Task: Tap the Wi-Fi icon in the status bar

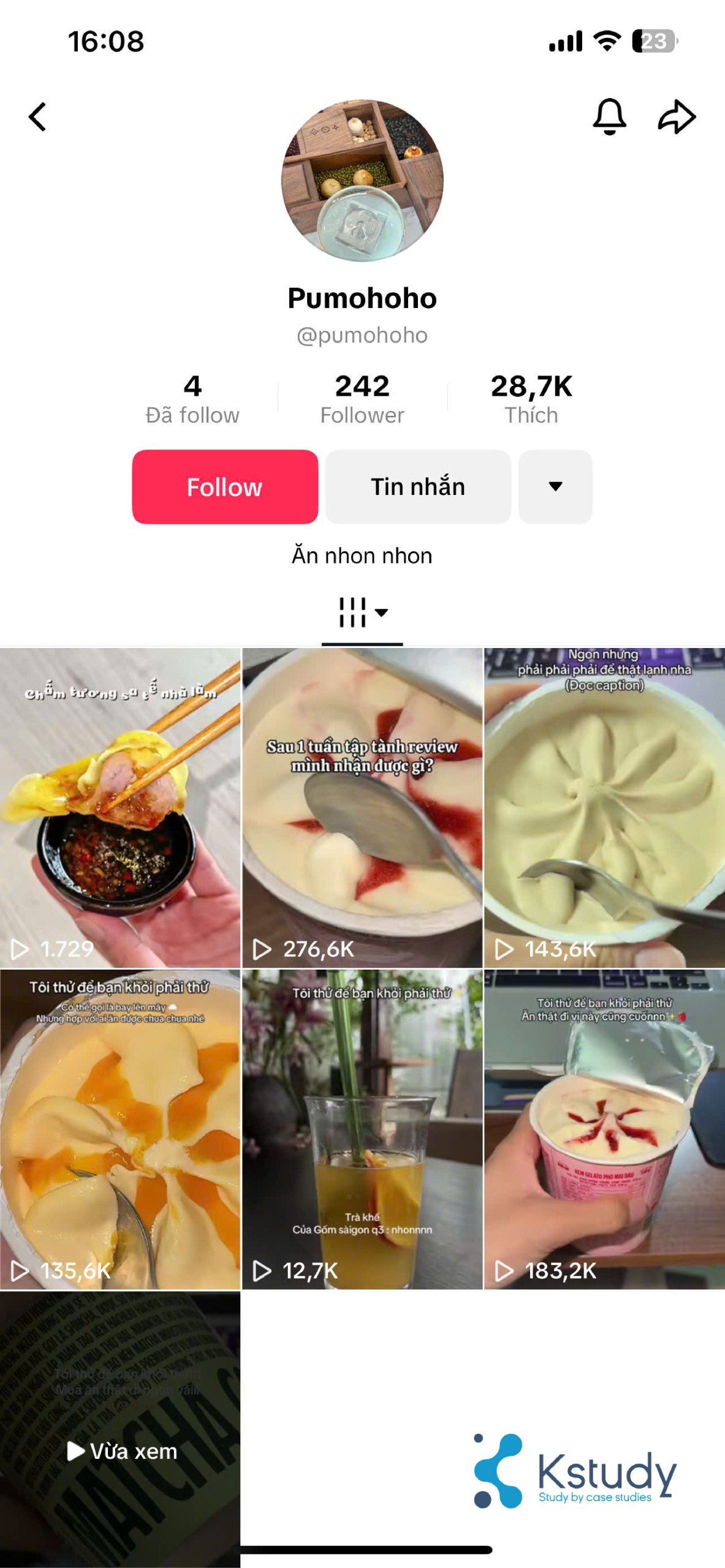Action: click(x=607, y=40)
